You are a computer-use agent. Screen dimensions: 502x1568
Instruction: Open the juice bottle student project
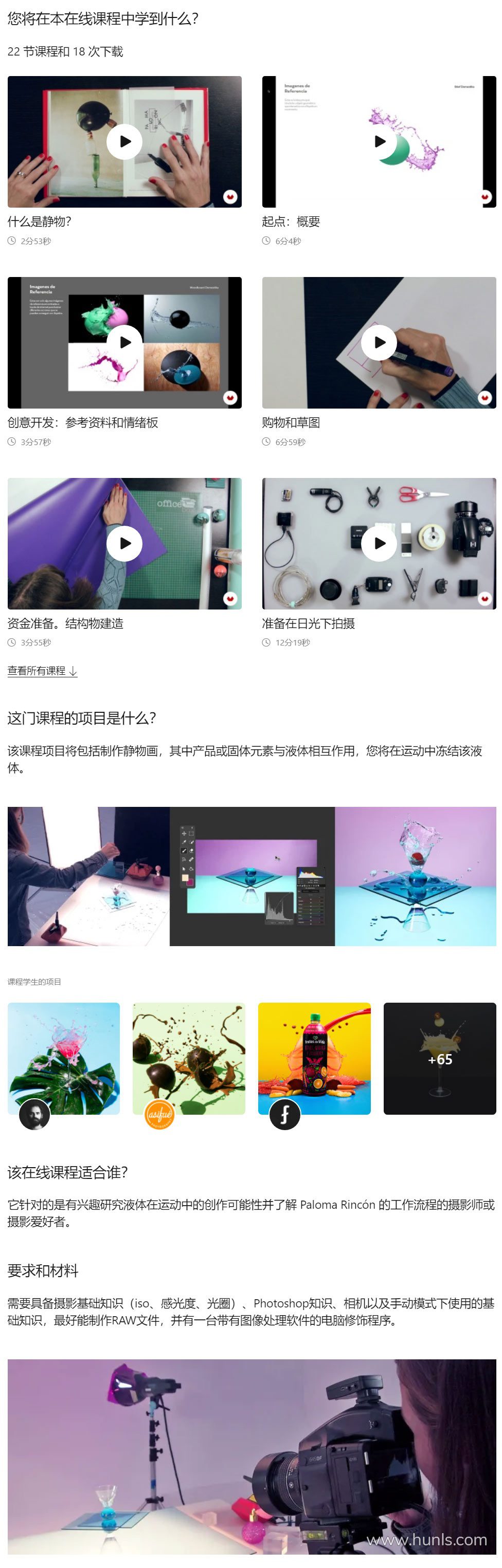point(314,1058)
